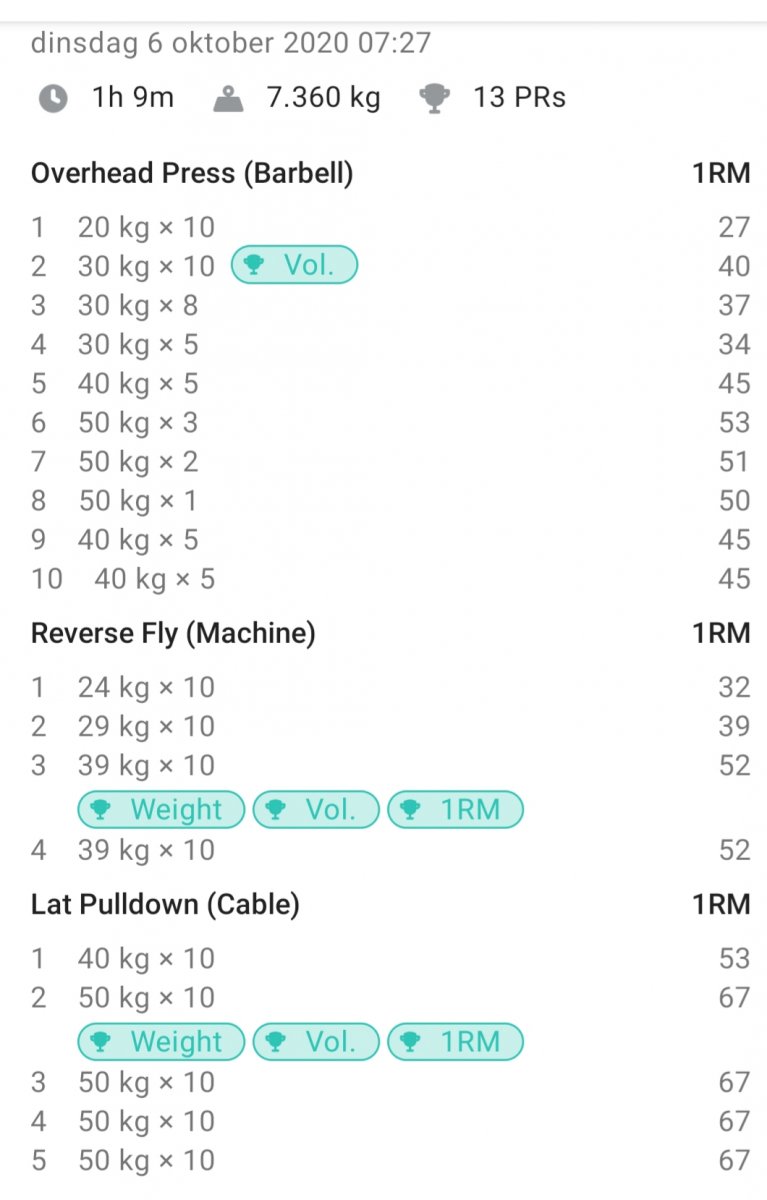The width and height of the screenshot is (767, 1200).
Task: Open the Lat Pulldown (Cable) exercise
Action: point(165,905)
